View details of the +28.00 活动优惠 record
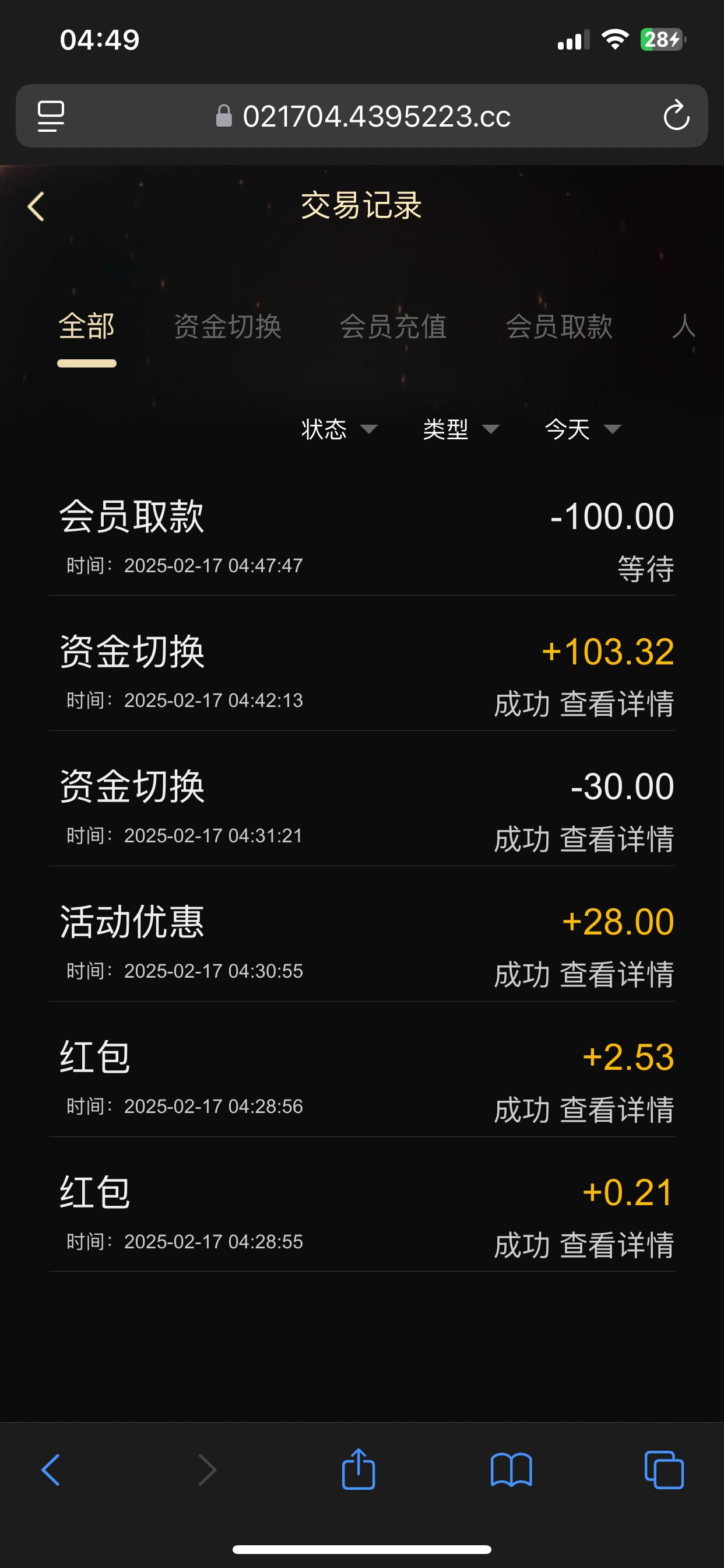The width and height of the screenshot is (724, 1568). tap(616, 974)
